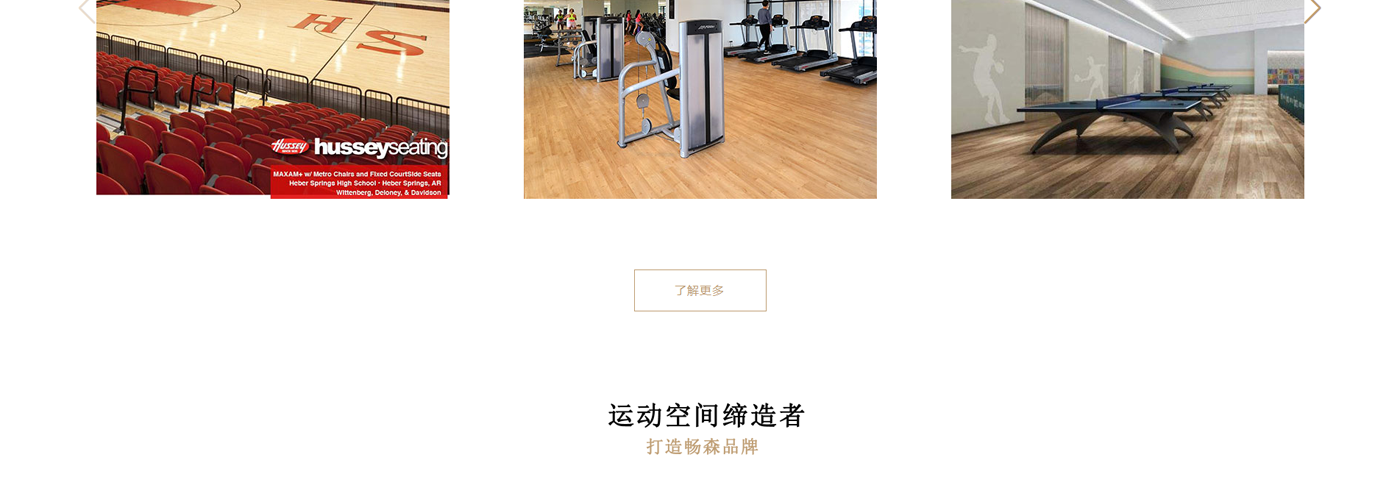
Task: Open the basketball court seating image
Action: (272, 98)
